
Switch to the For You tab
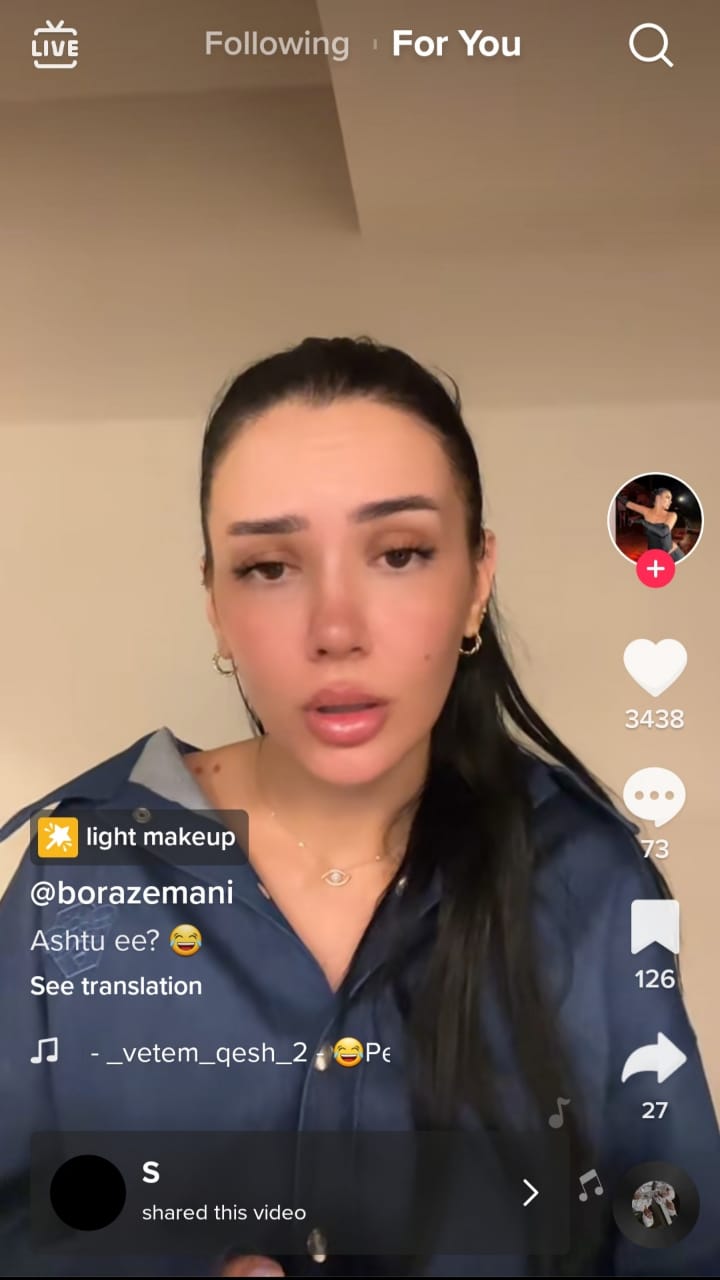pyautogui.click(x=456, y=44)
